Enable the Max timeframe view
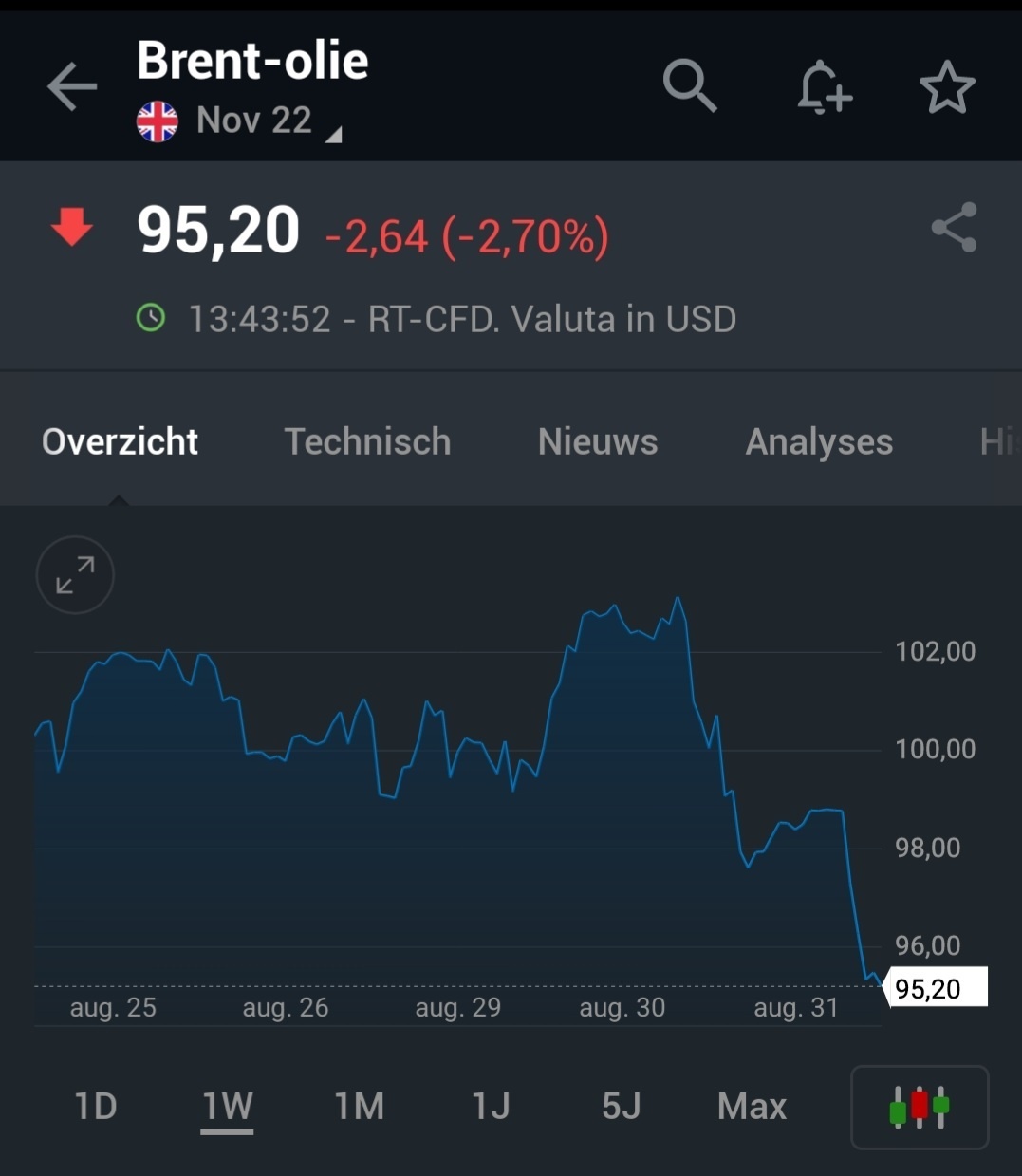This screenshot has width=1022, height=1176. (752, 1107)
